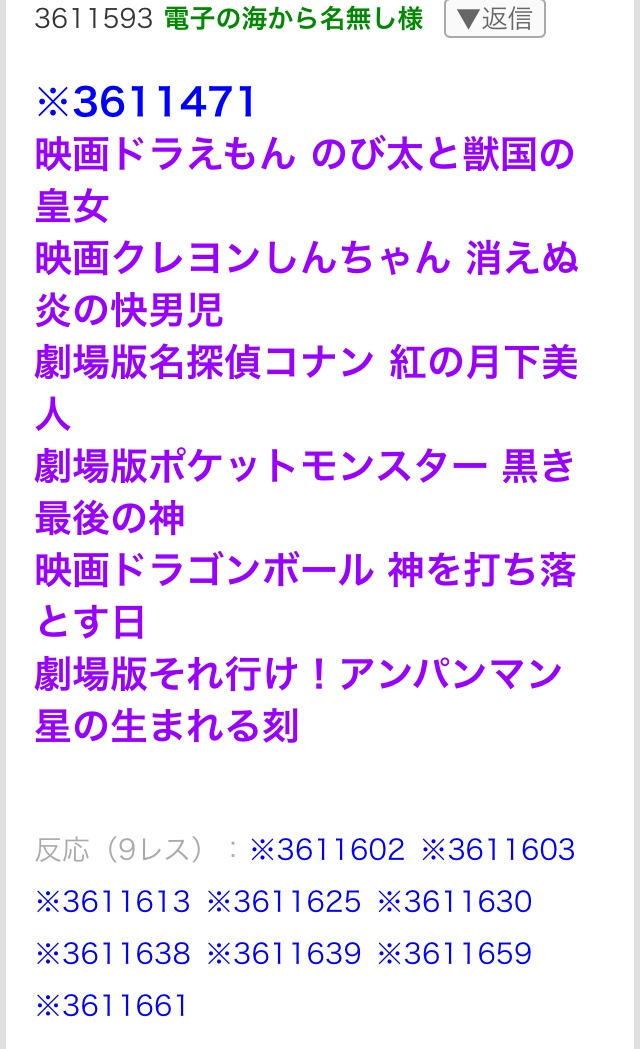Open the last reply ※3611661
The image size is (640, 1049).
tap(112, 1006)
